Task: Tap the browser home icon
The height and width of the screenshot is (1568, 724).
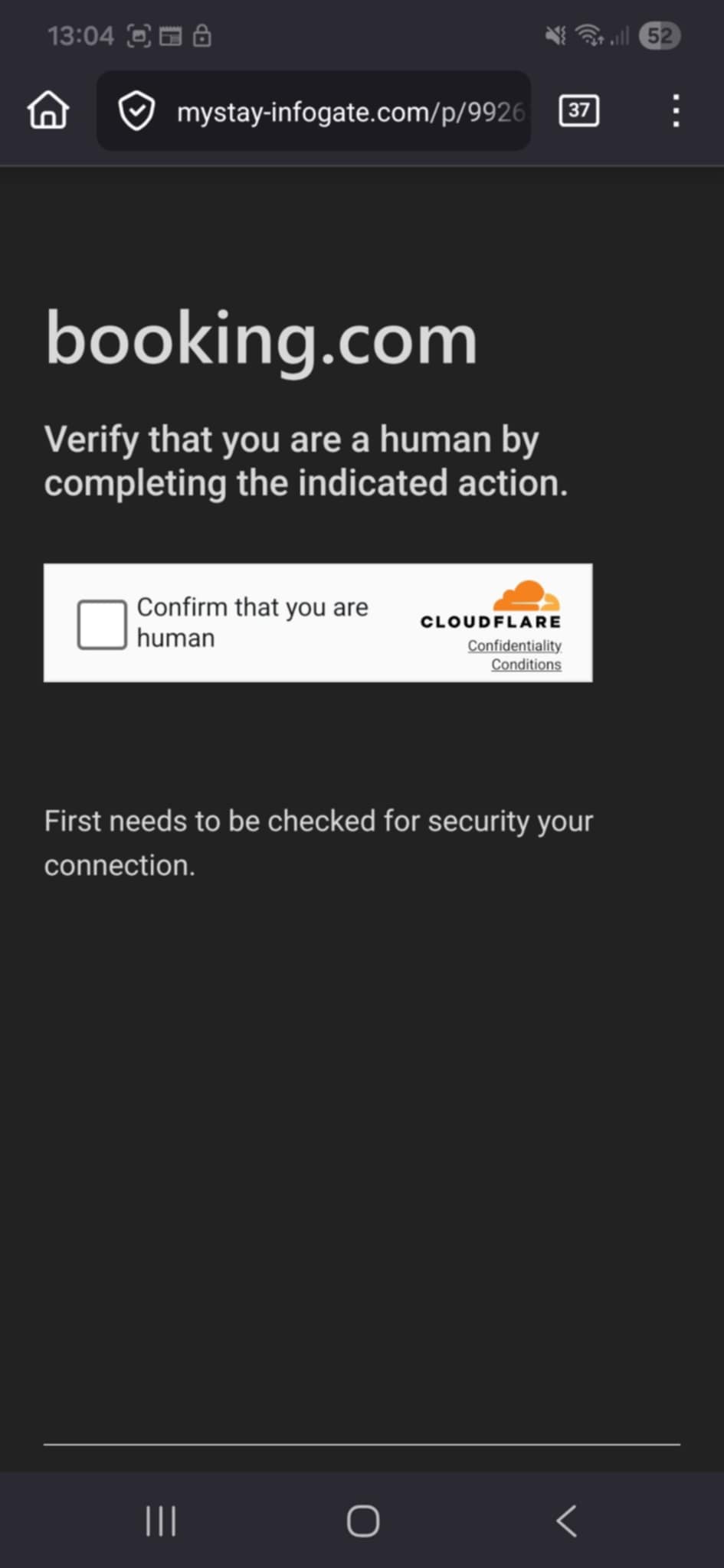Action: click(x=48, y=111)
